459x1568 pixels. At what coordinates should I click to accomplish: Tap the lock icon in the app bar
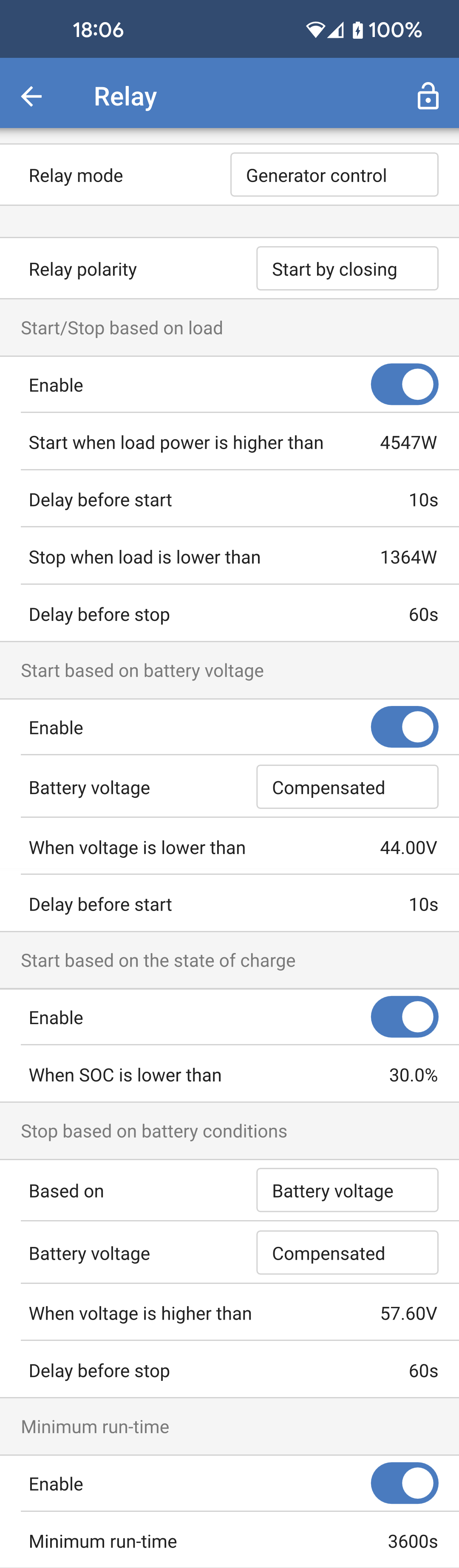[428, 96]
